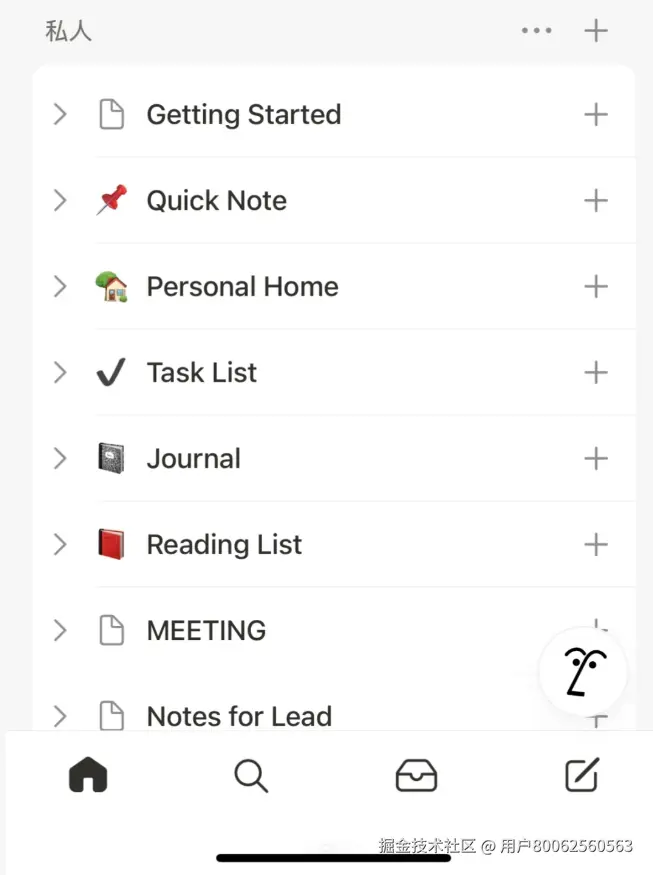Open the Notes for Lead page

point(239,716)
